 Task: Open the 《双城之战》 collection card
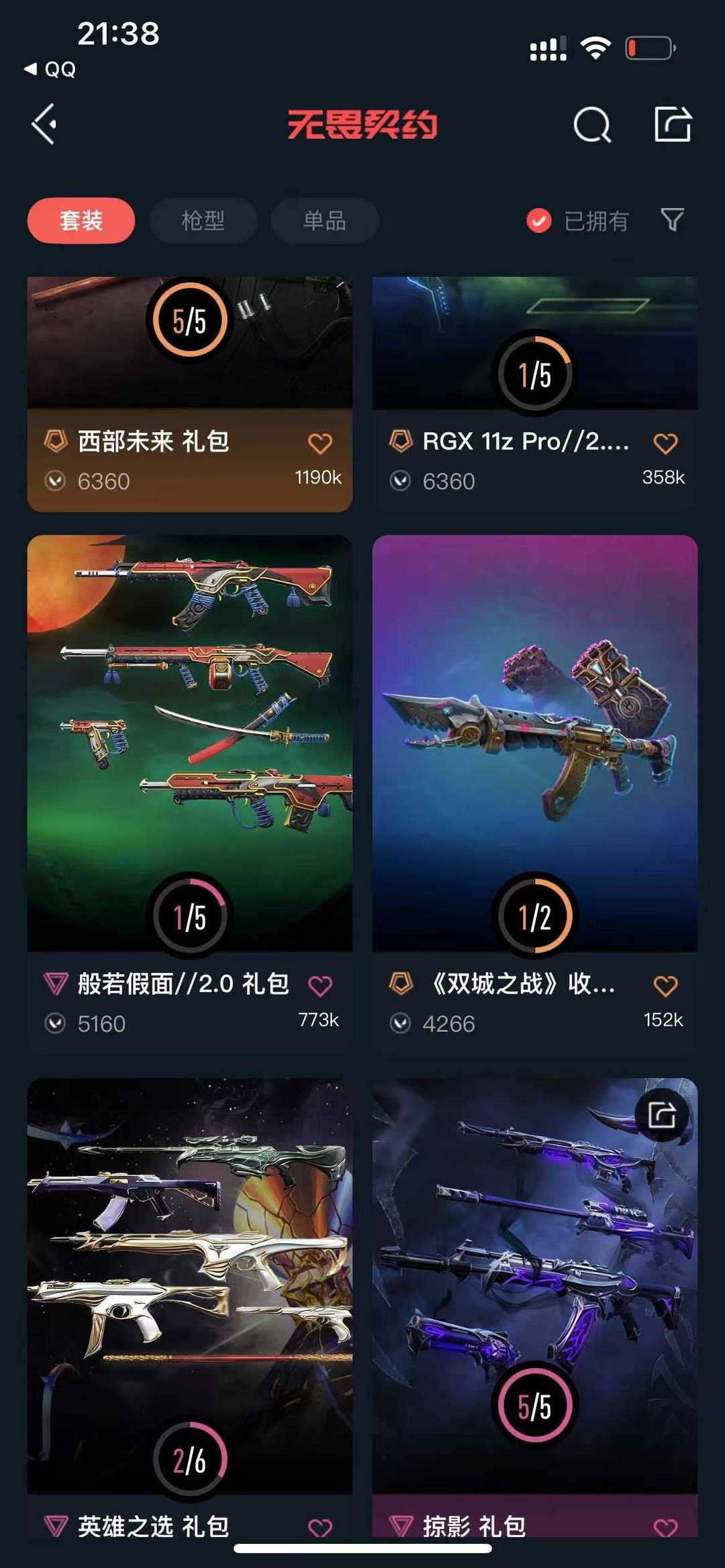(x=535, y=794)
